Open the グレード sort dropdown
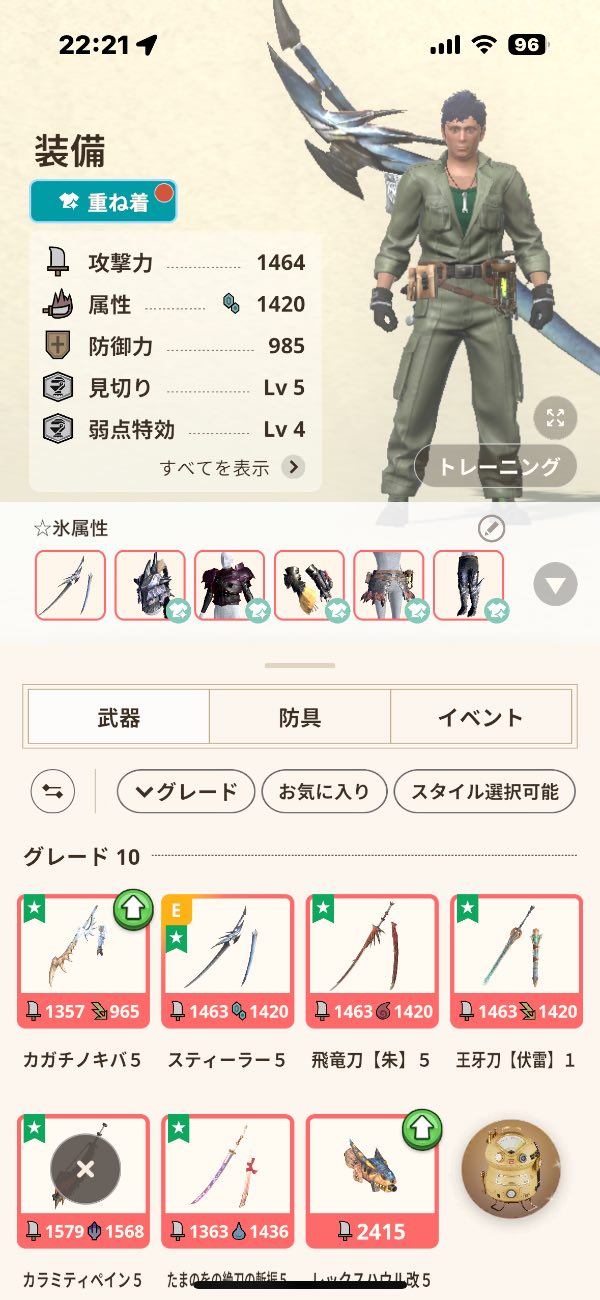 point(186,792)
